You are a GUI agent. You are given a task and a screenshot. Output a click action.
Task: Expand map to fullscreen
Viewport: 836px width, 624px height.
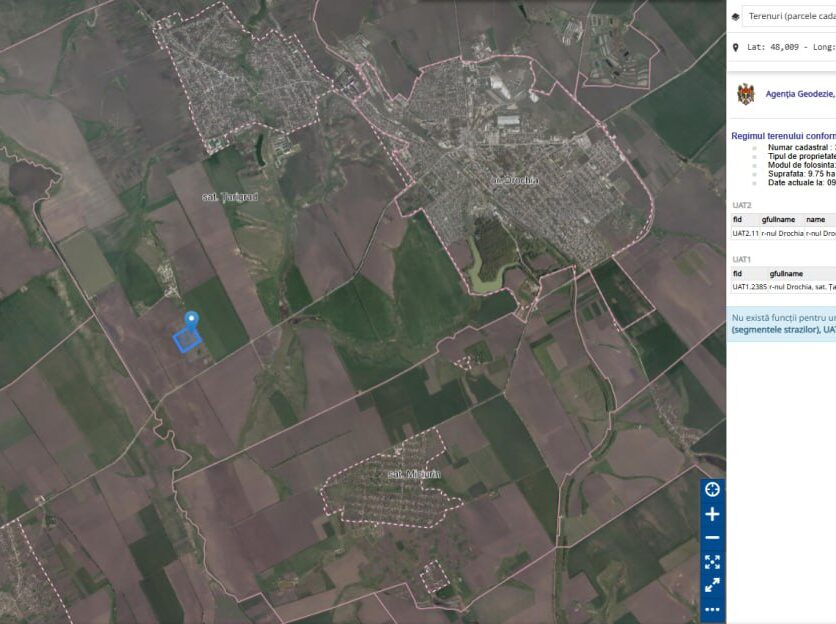coord(712,585)
